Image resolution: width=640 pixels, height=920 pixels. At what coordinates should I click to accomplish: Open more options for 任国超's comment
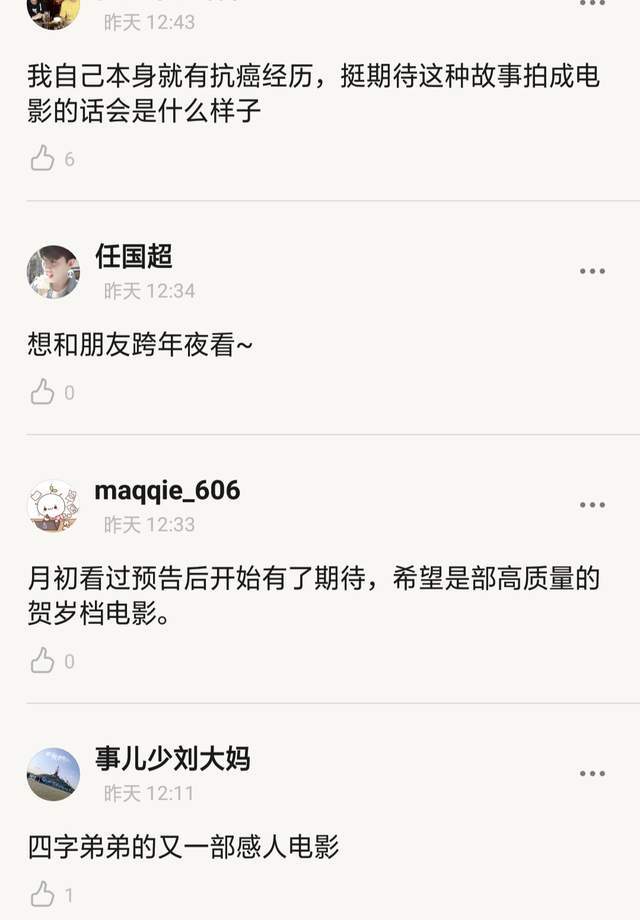point(592,271)
